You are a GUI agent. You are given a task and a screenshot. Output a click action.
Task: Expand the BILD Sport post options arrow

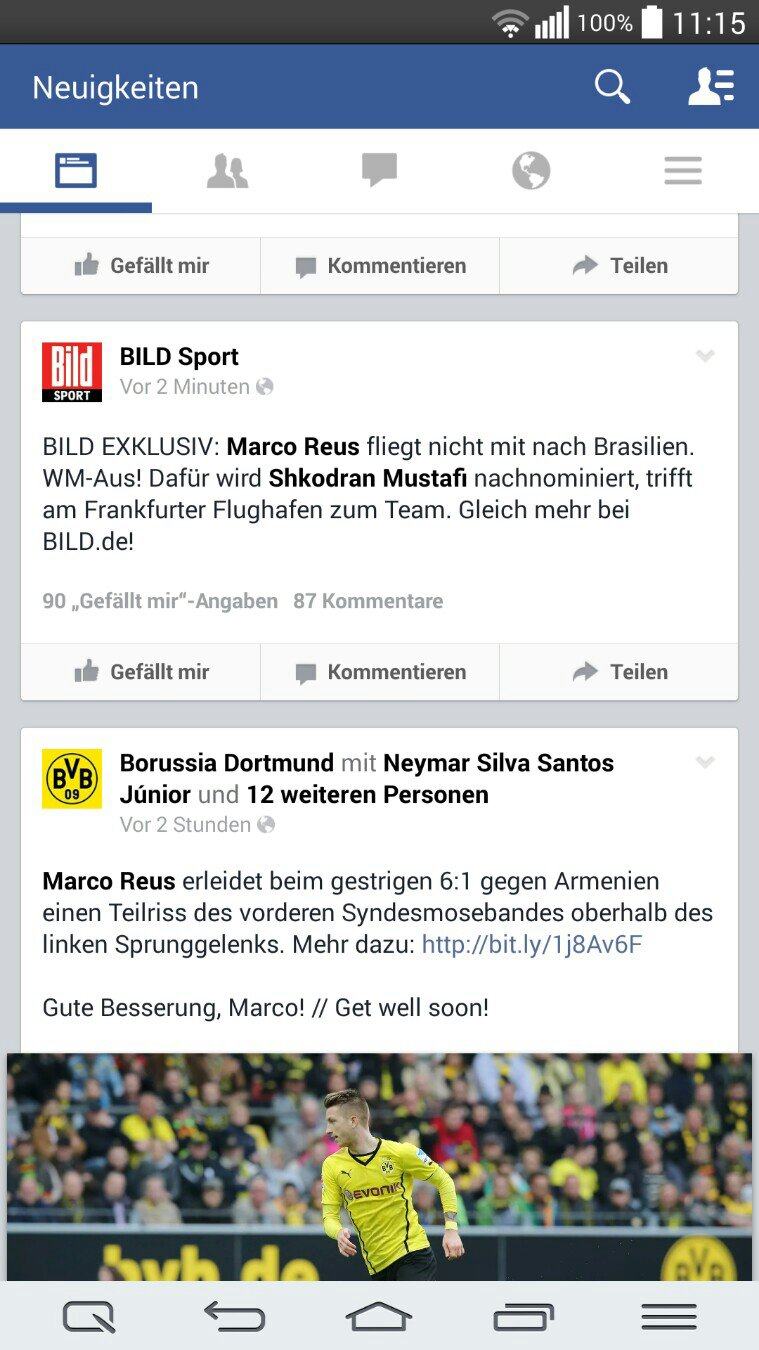[x=705, y=356]
